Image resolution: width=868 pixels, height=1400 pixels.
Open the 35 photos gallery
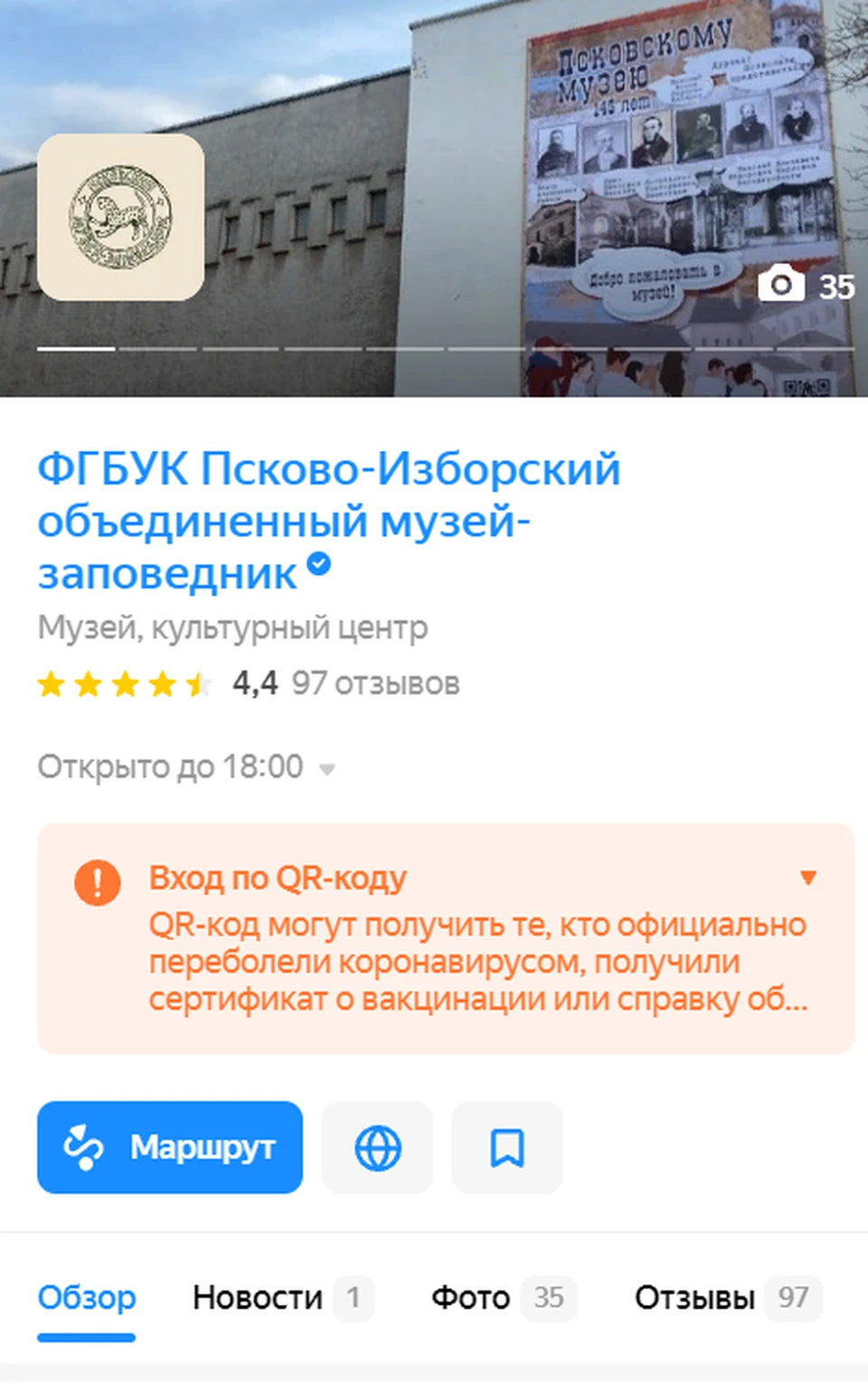[807, 287]
